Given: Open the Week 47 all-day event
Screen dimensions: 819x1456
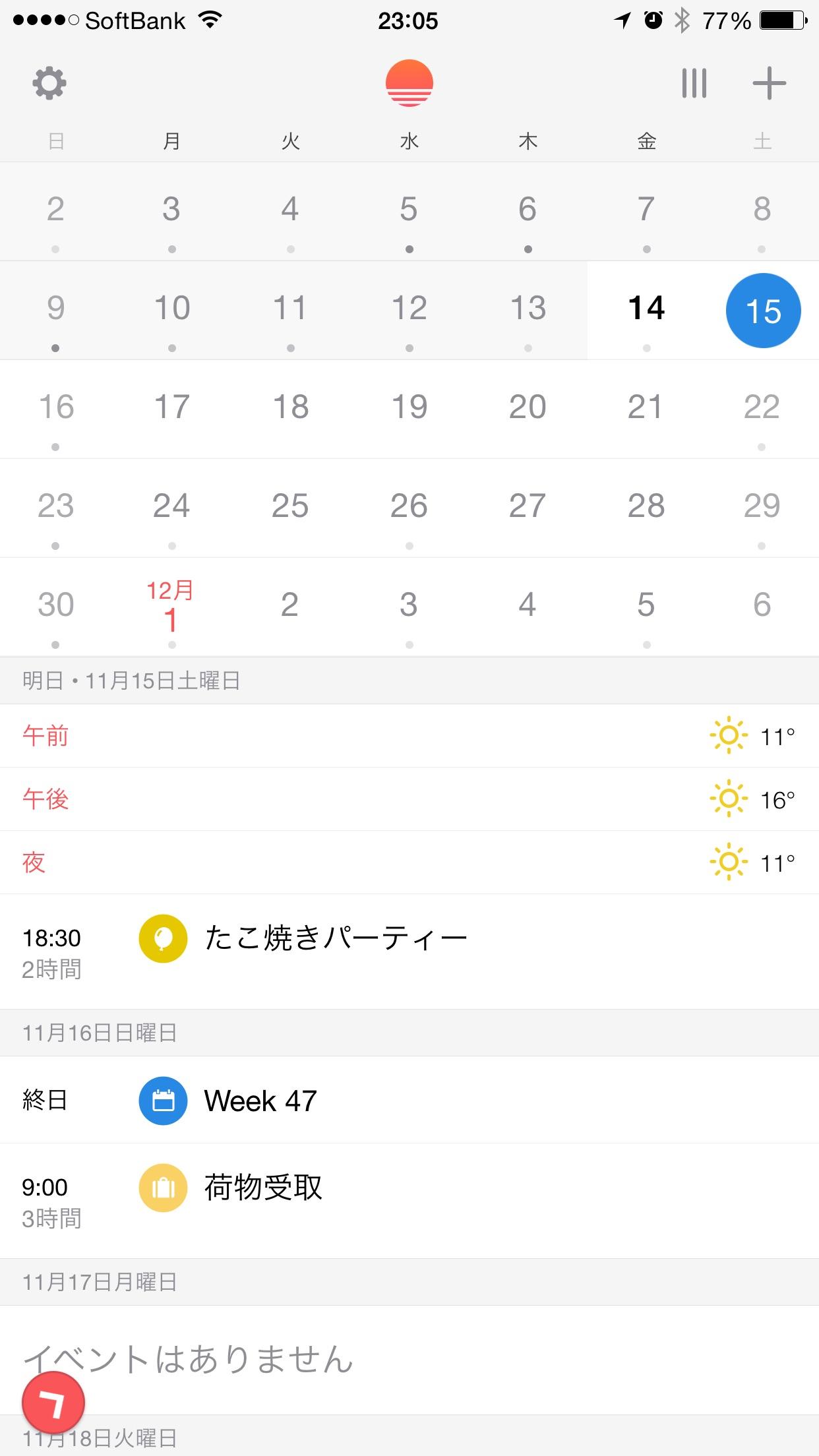Looking at the screenshot, I should pyautogui.click(x=260, y=1101).
